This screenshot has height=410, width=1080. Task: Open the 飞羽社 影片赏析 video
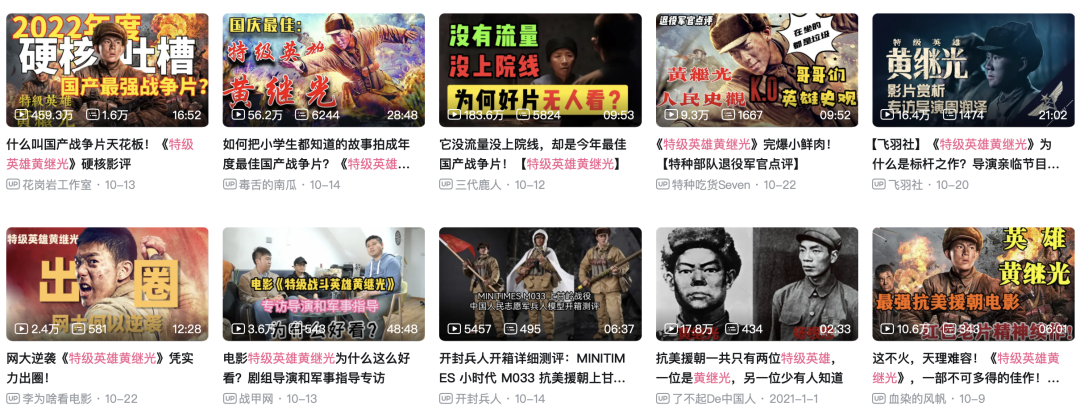click(972, 70)
